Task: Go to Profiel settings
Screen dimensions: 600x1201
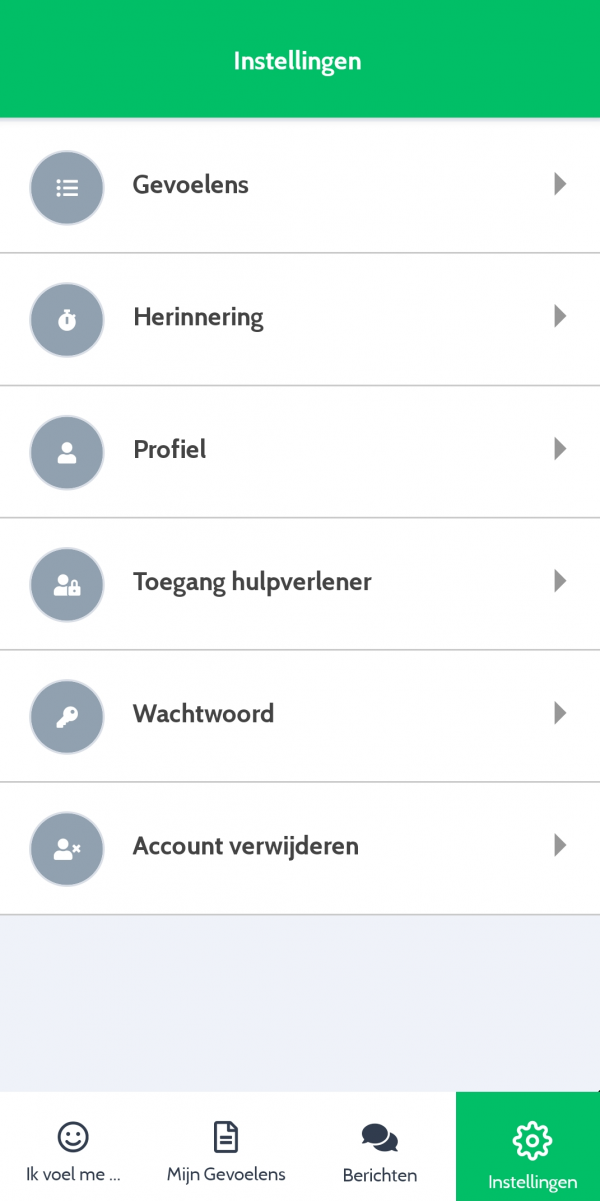Action: click(300, 450)
